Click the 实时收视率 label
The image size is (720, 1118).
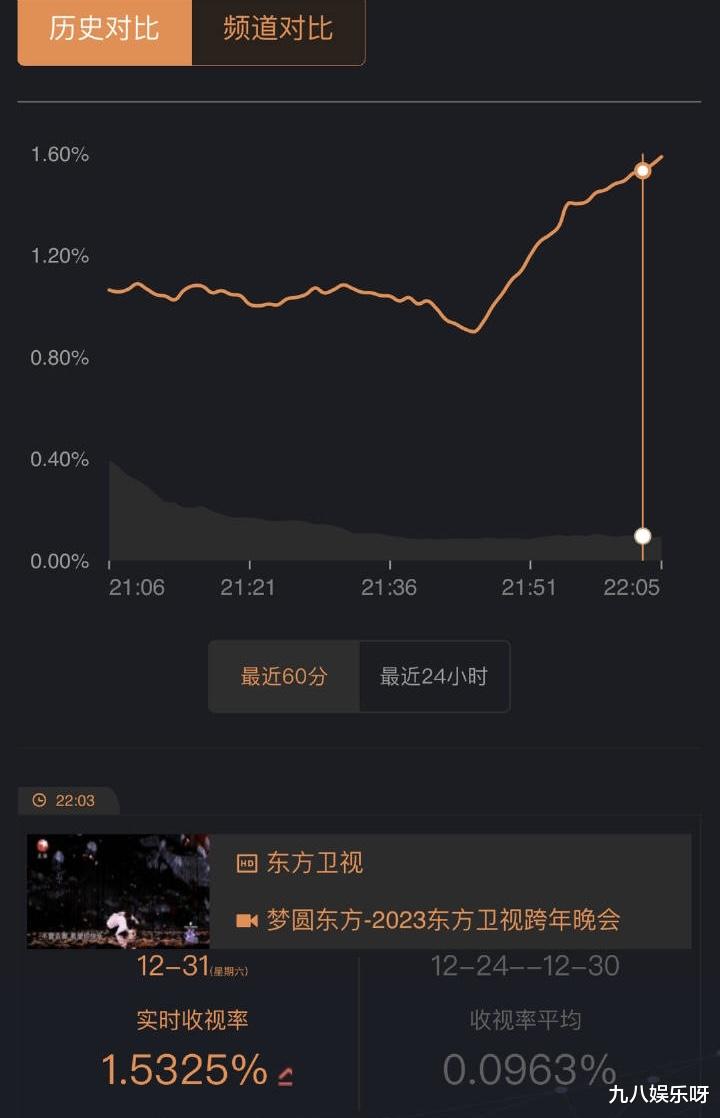pyautogui.click(x=194, y=1019)
